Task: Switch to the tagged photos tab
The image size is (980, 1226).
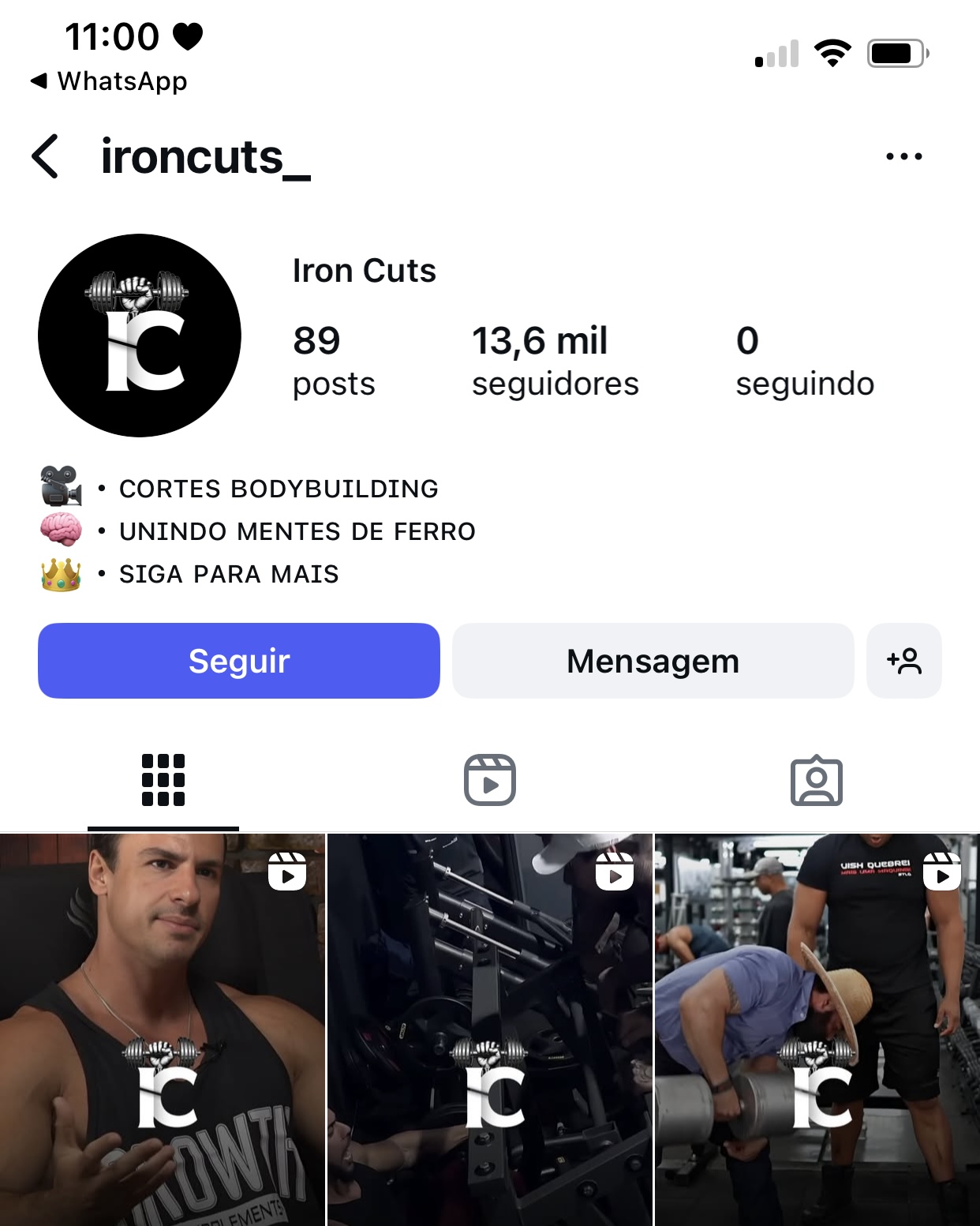Action: [x=816, y=780]
